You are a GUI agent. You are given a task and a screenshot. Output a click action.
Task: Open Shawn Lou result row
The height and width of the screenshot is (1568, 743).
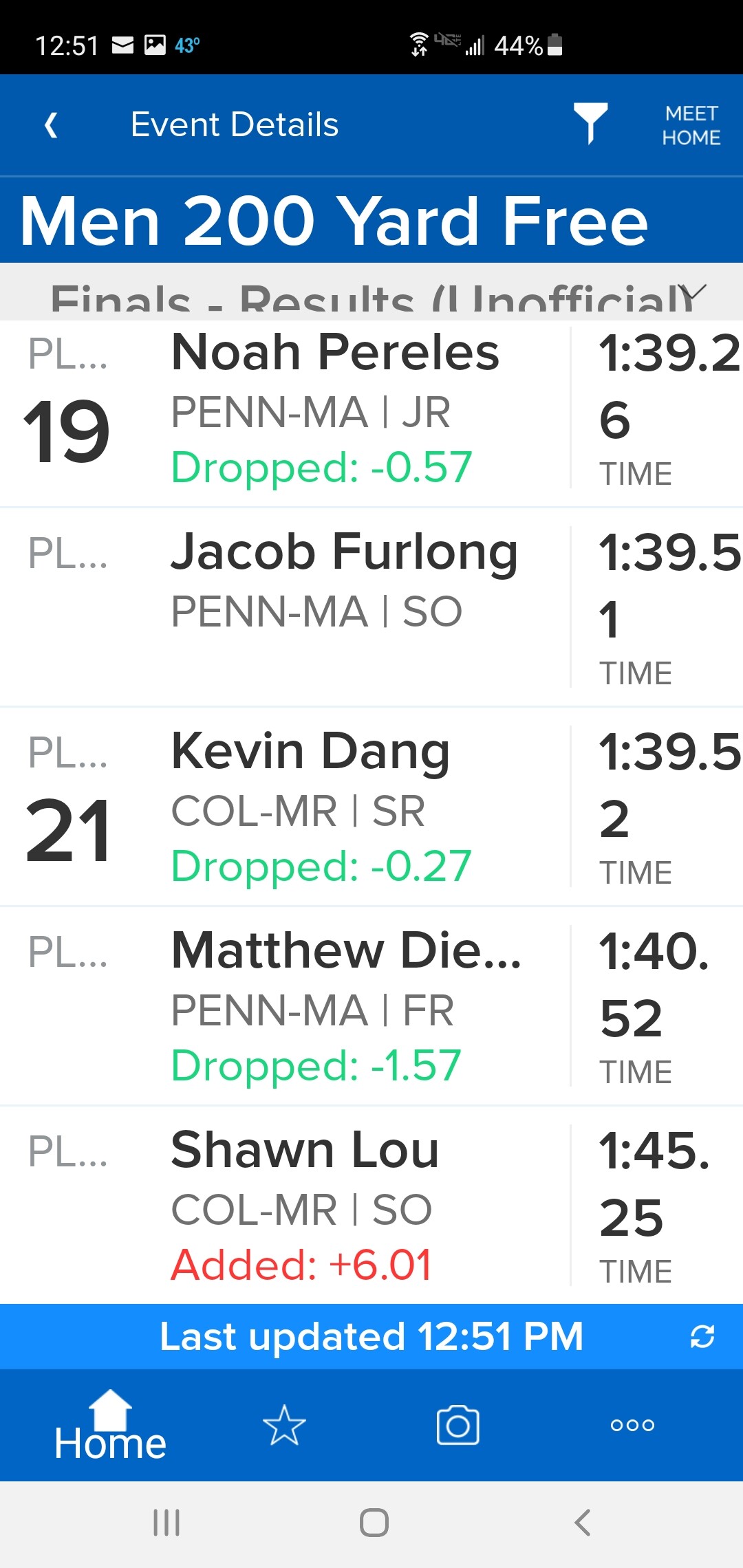(x=371, y=1205)
